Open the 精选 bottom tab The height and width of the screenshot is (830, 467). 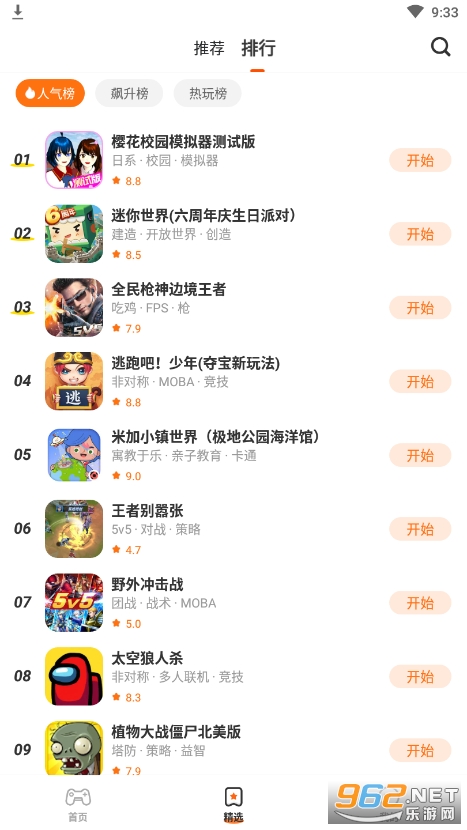click(x=234, y=805)
